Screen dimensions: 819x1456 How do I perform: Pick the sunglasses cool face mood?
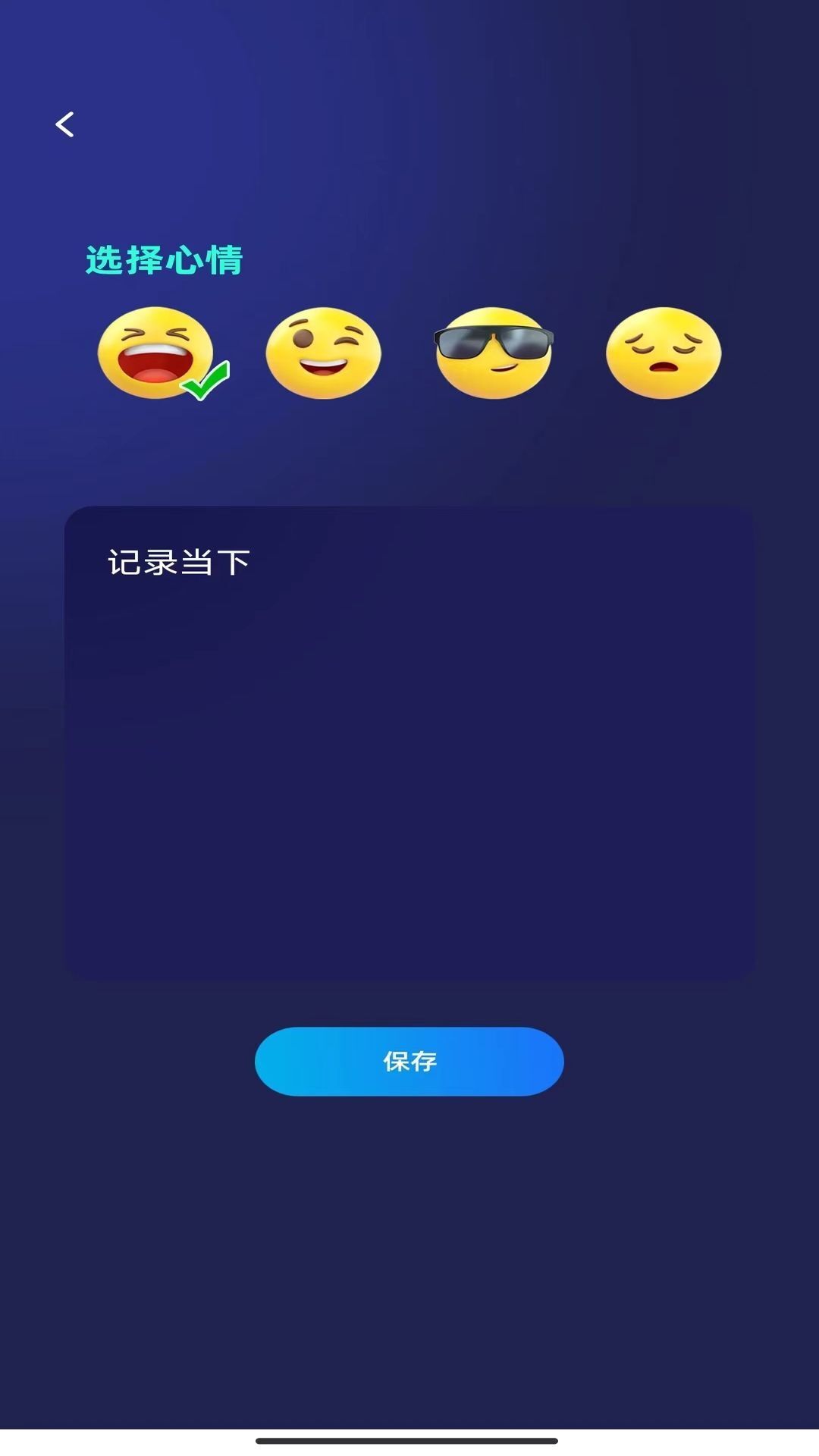pos(494,353)
